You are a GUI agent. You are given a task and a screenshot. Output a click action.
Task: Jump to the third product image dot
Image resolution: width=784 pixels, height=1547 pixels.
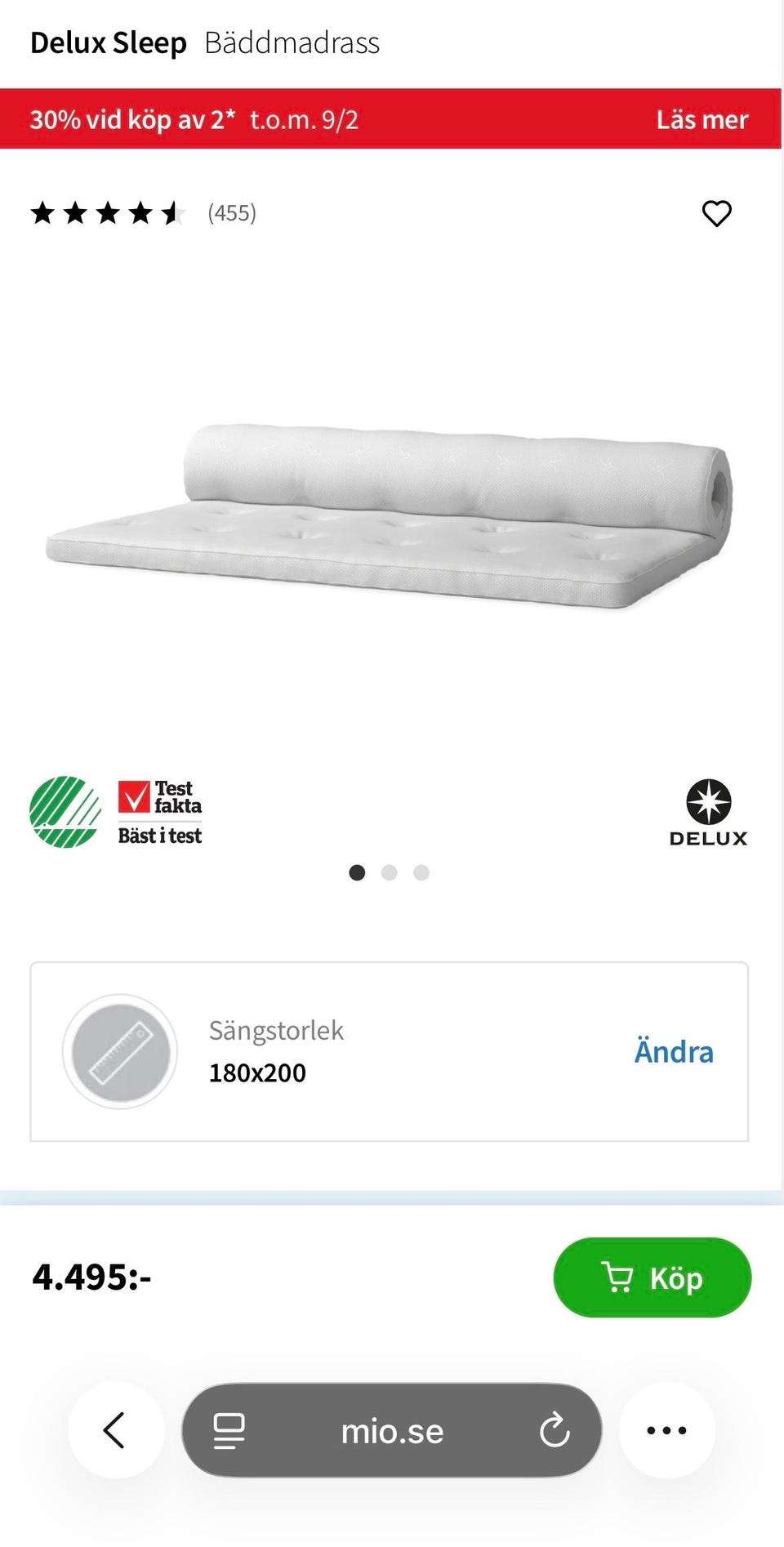tap(421, 872)
